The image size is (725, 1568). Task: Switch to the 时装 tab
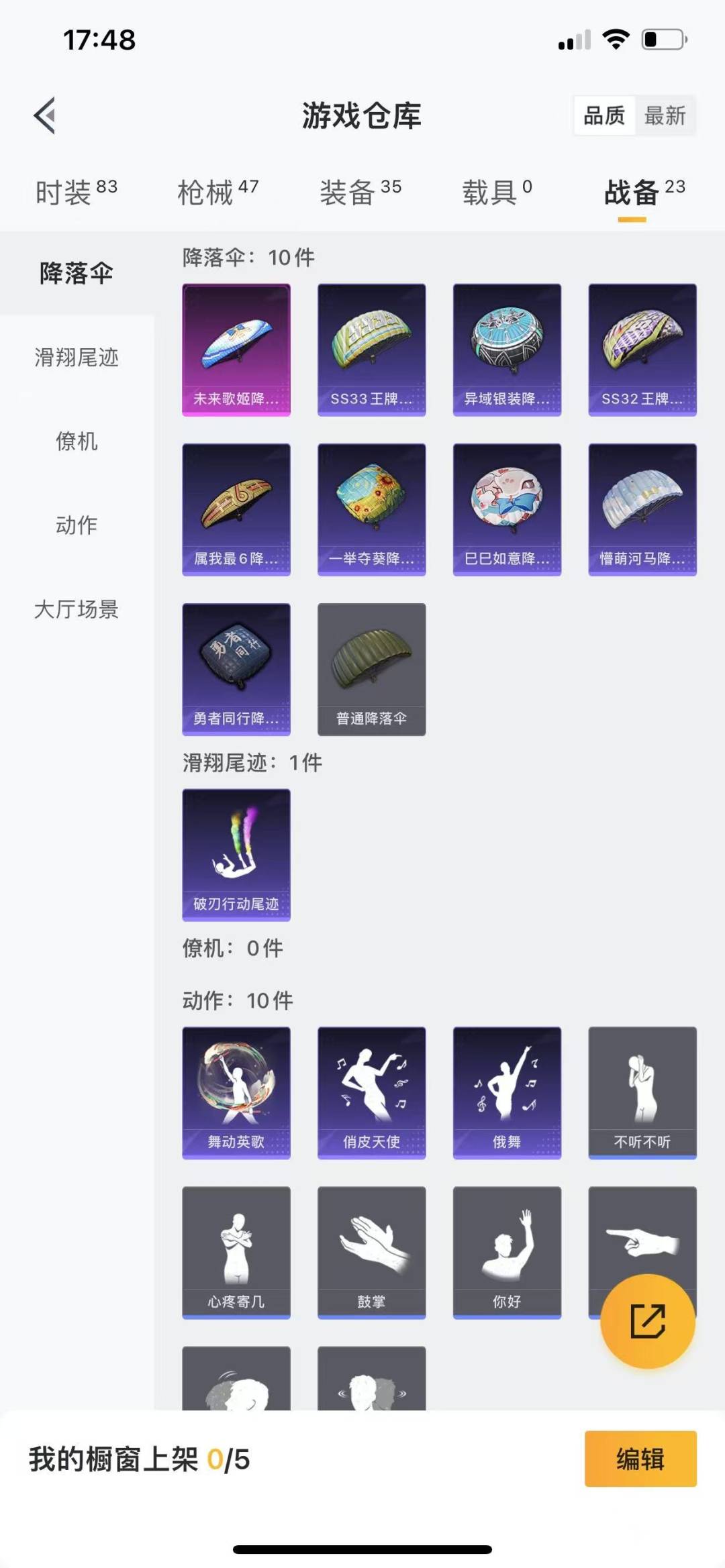(76, 192)
